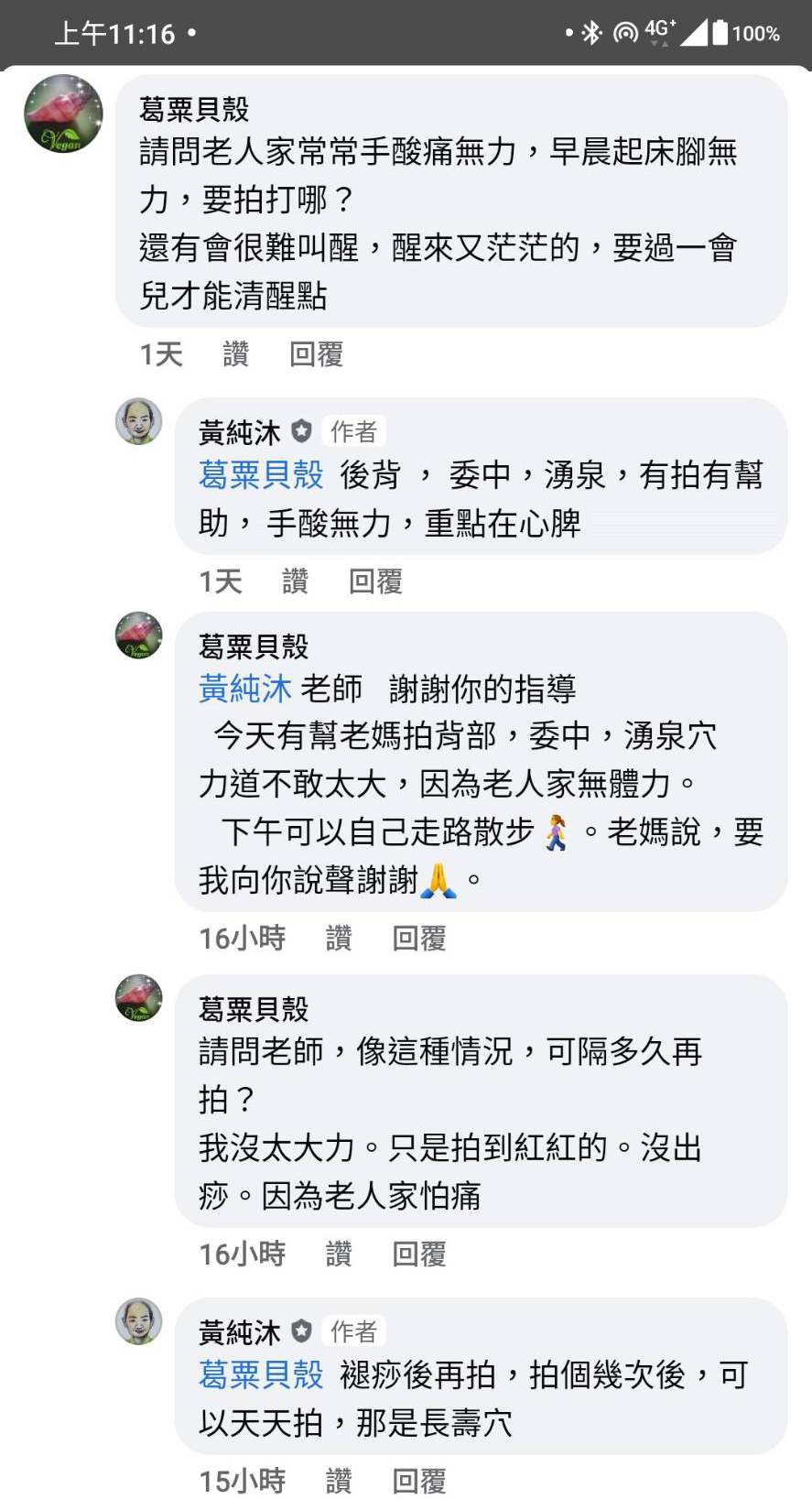Like 黃純沐's reply about 後背 委中 湧泉

pyautogui.click(x=295, y=581)
